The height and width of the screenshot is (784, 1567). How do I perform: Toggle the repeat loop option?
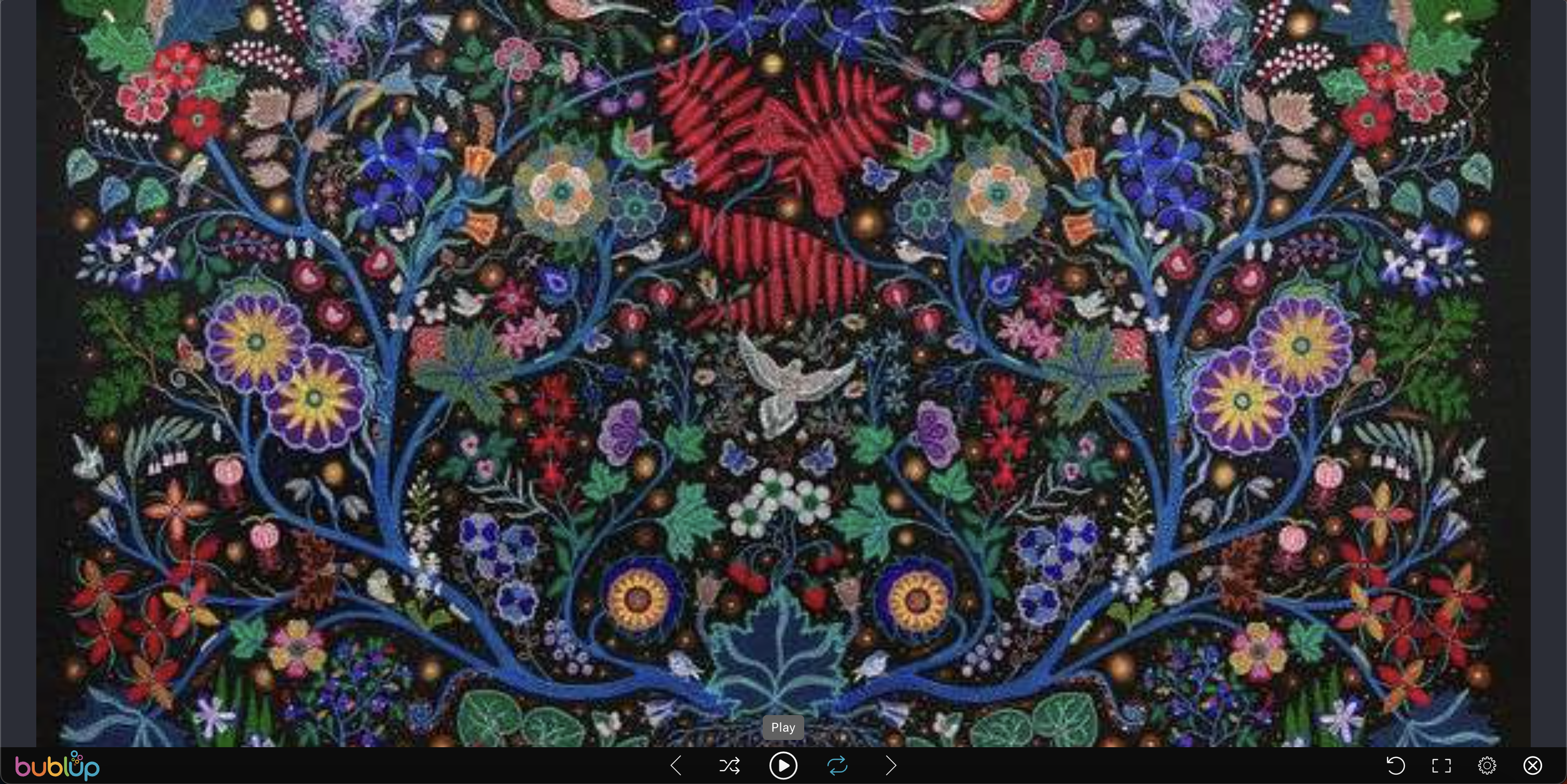pyautogui.click(x=837, y=765)
